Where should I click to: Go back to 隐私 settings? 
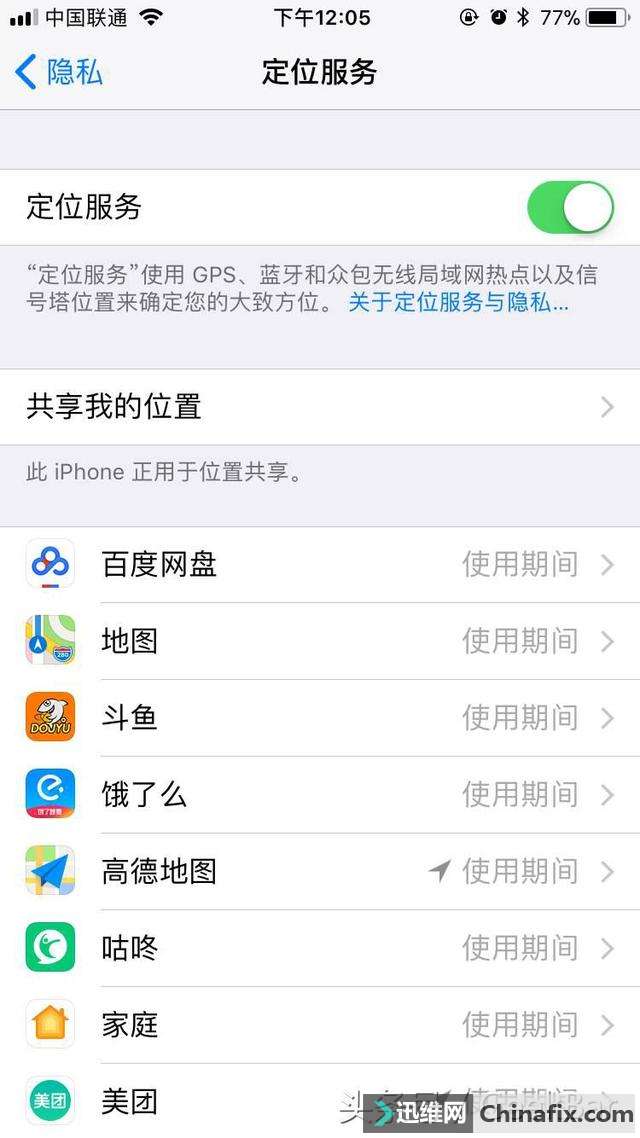pyautogui.click(x=60, y=72)
